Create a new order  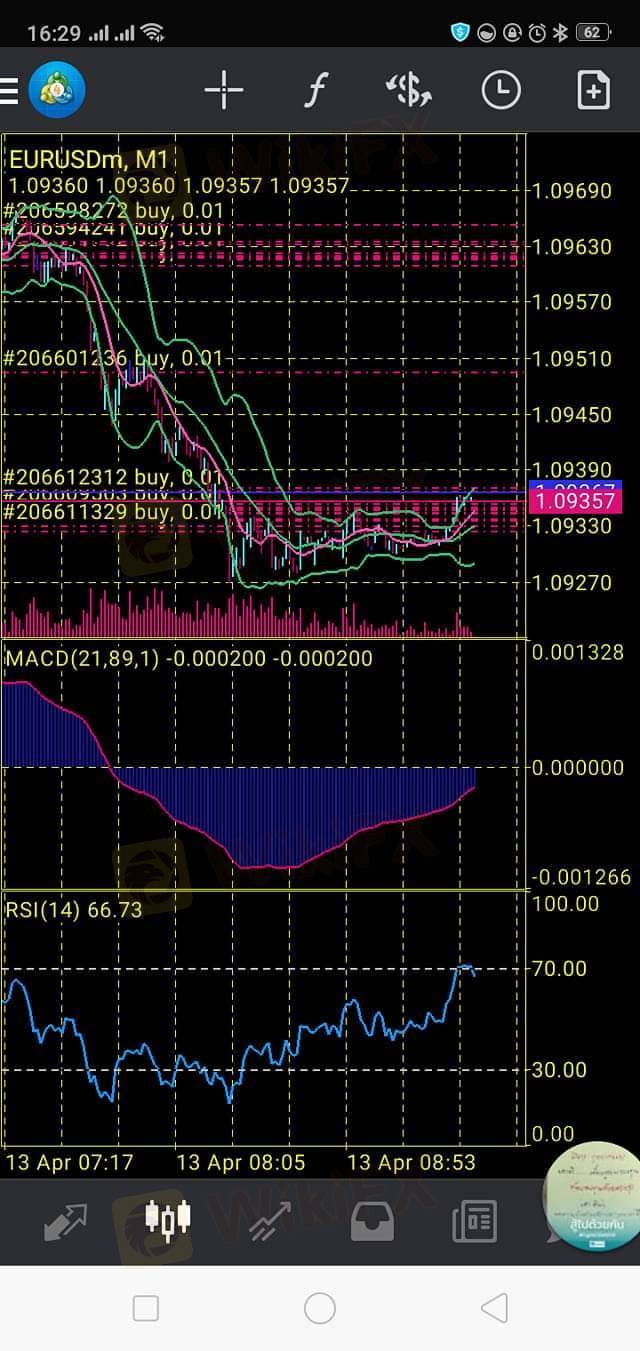pos(593,91)
